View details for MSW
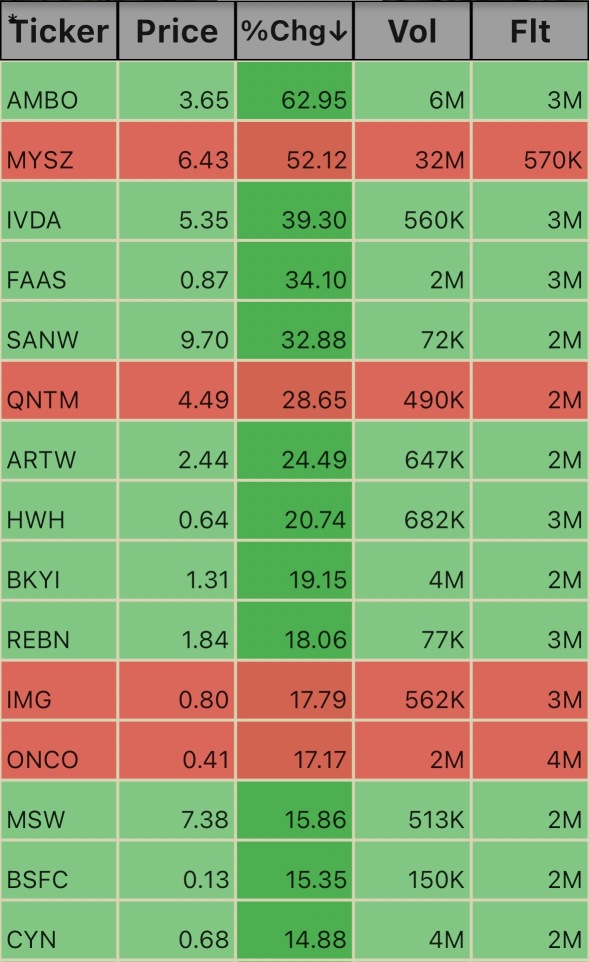589x962 pixels. tap(294, 810)
